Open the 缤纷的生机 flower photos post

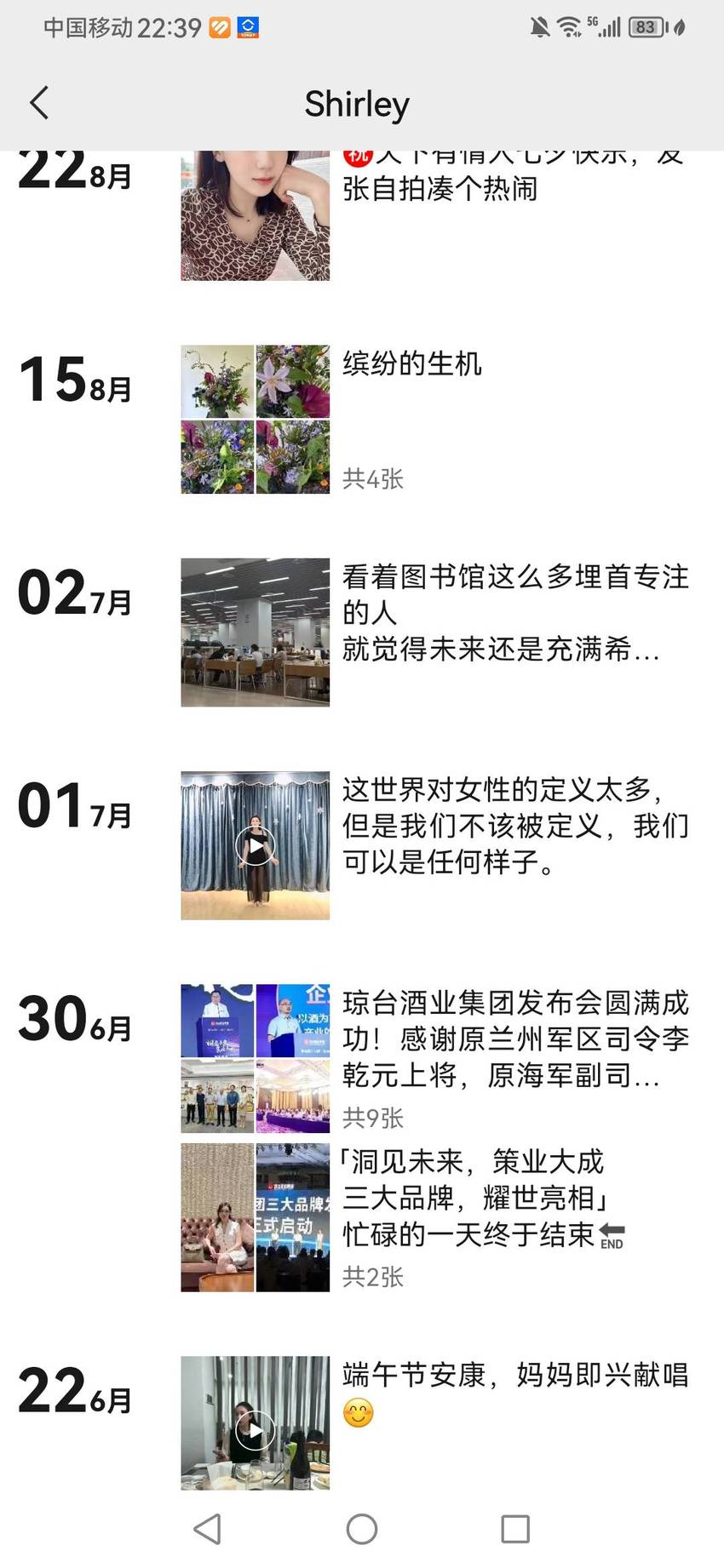(255, 419)
